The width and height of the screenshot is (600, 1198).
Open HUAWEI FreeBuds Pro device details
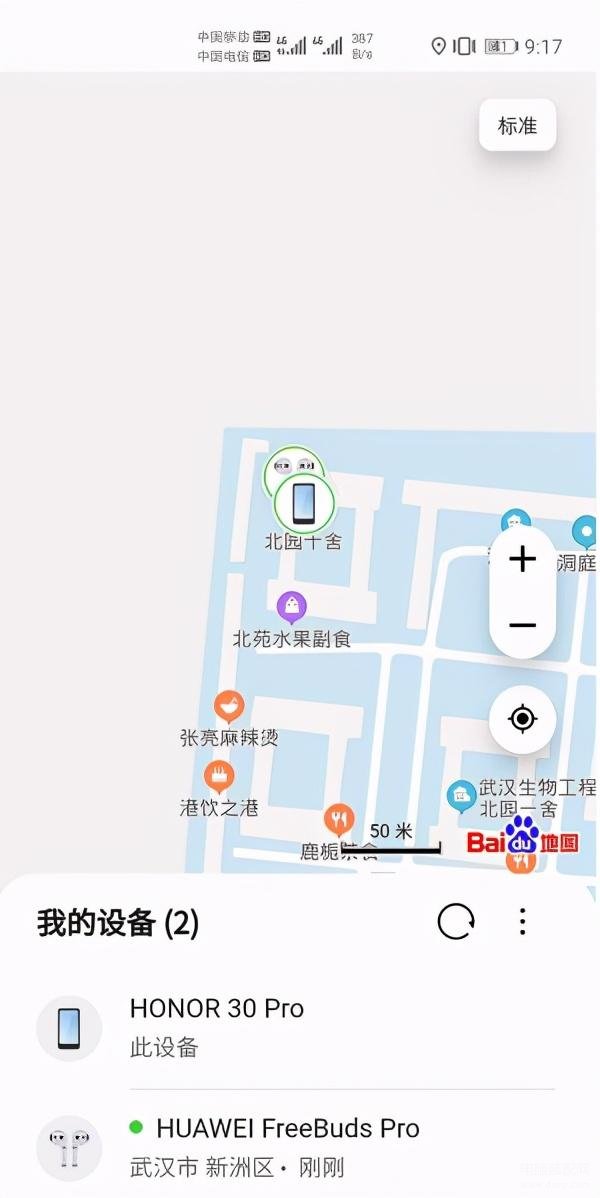(300, 1146)
